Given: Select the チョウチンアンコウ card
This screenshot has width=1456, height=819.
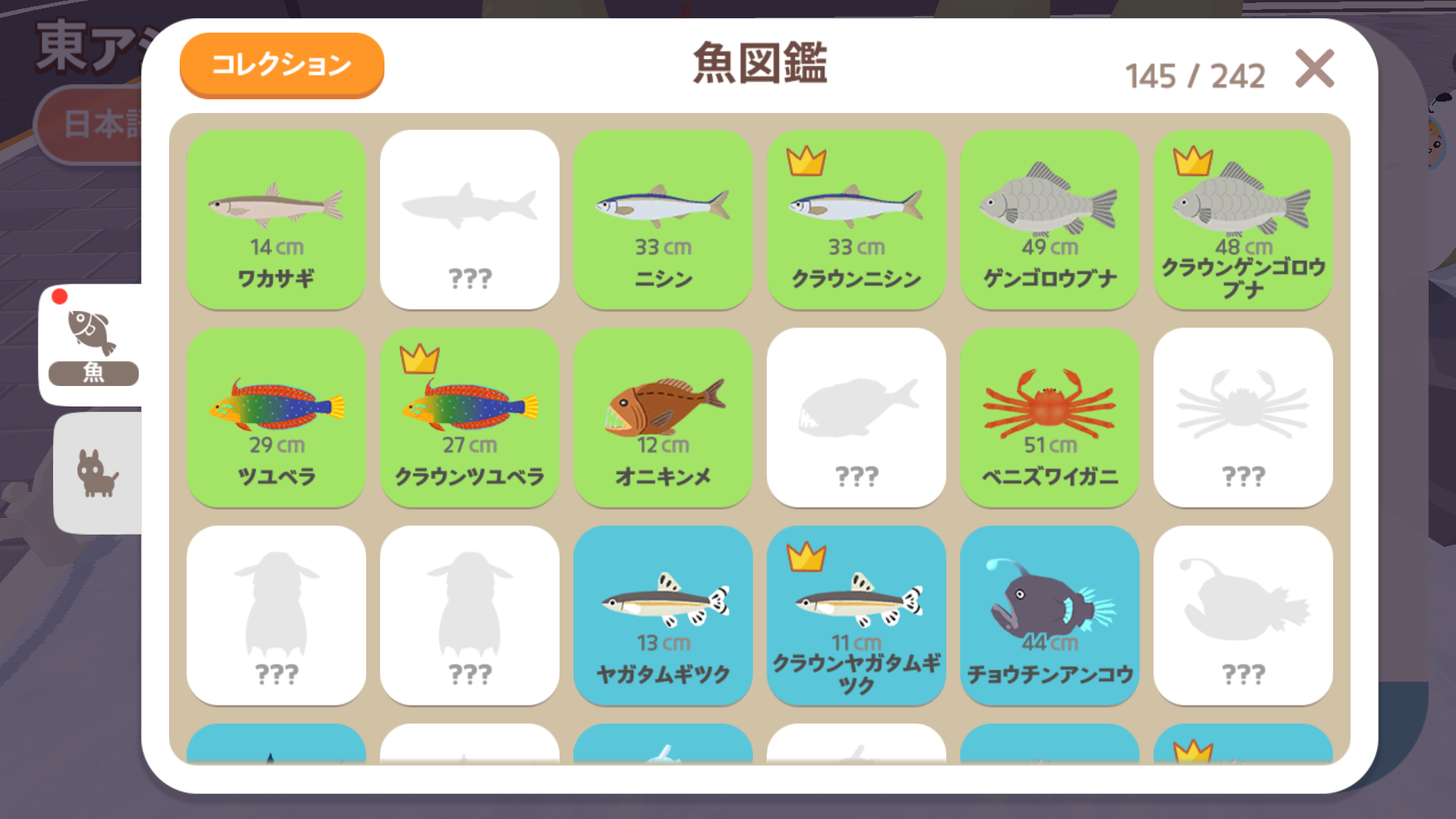Looking at the screenshot, I should tap(1050, 616).
